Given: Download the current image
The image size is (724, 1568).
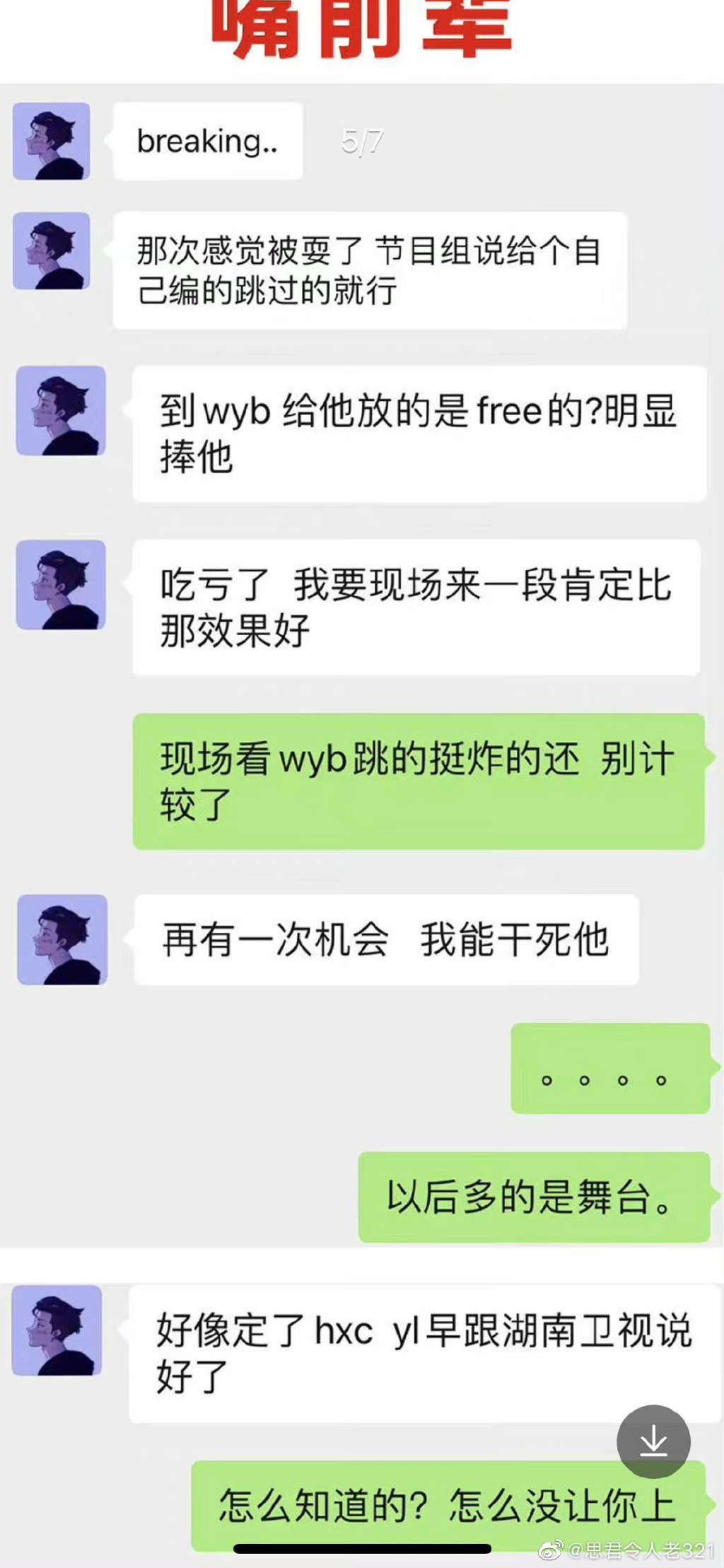Looking at the screenshot, I should (653, 1441).
